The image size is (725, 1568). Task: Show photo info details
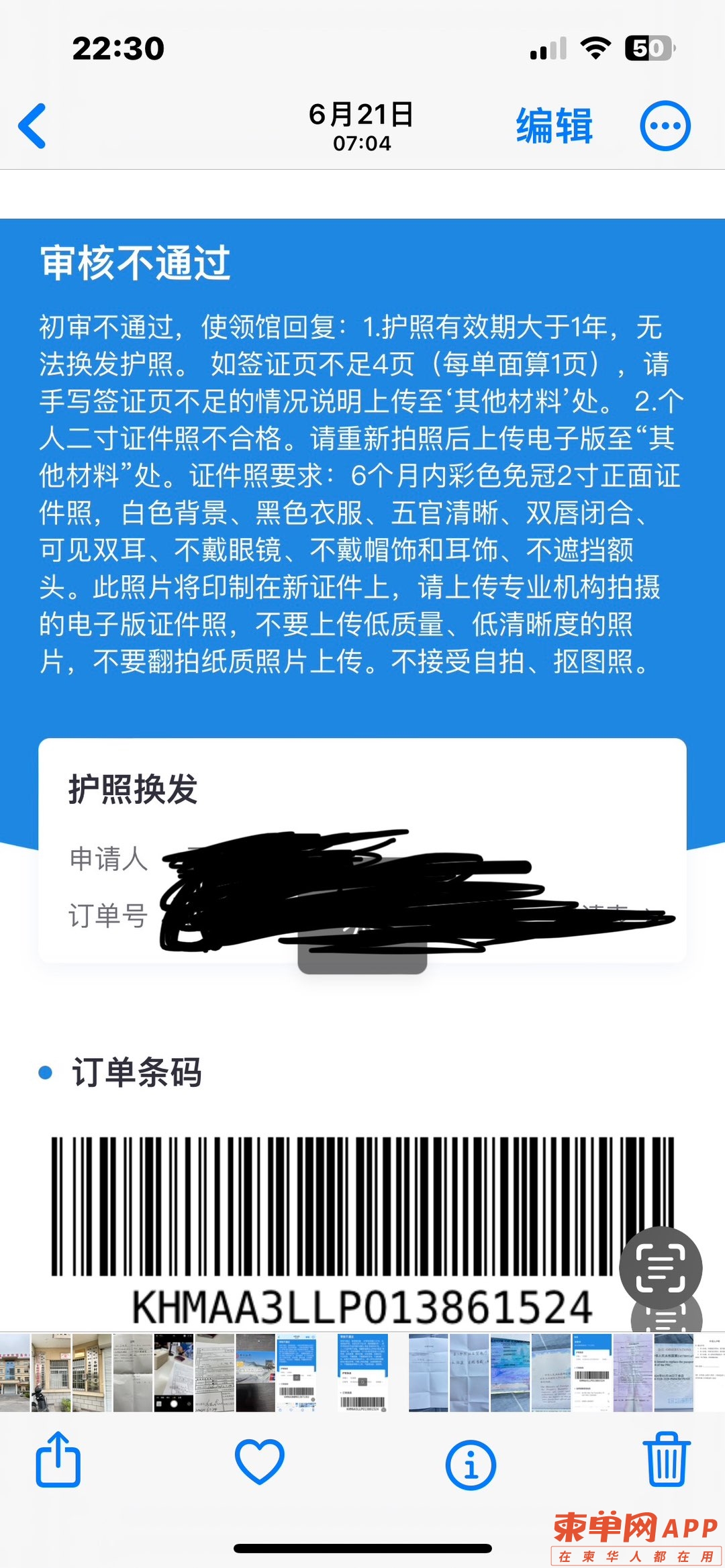click(470, 1463)
